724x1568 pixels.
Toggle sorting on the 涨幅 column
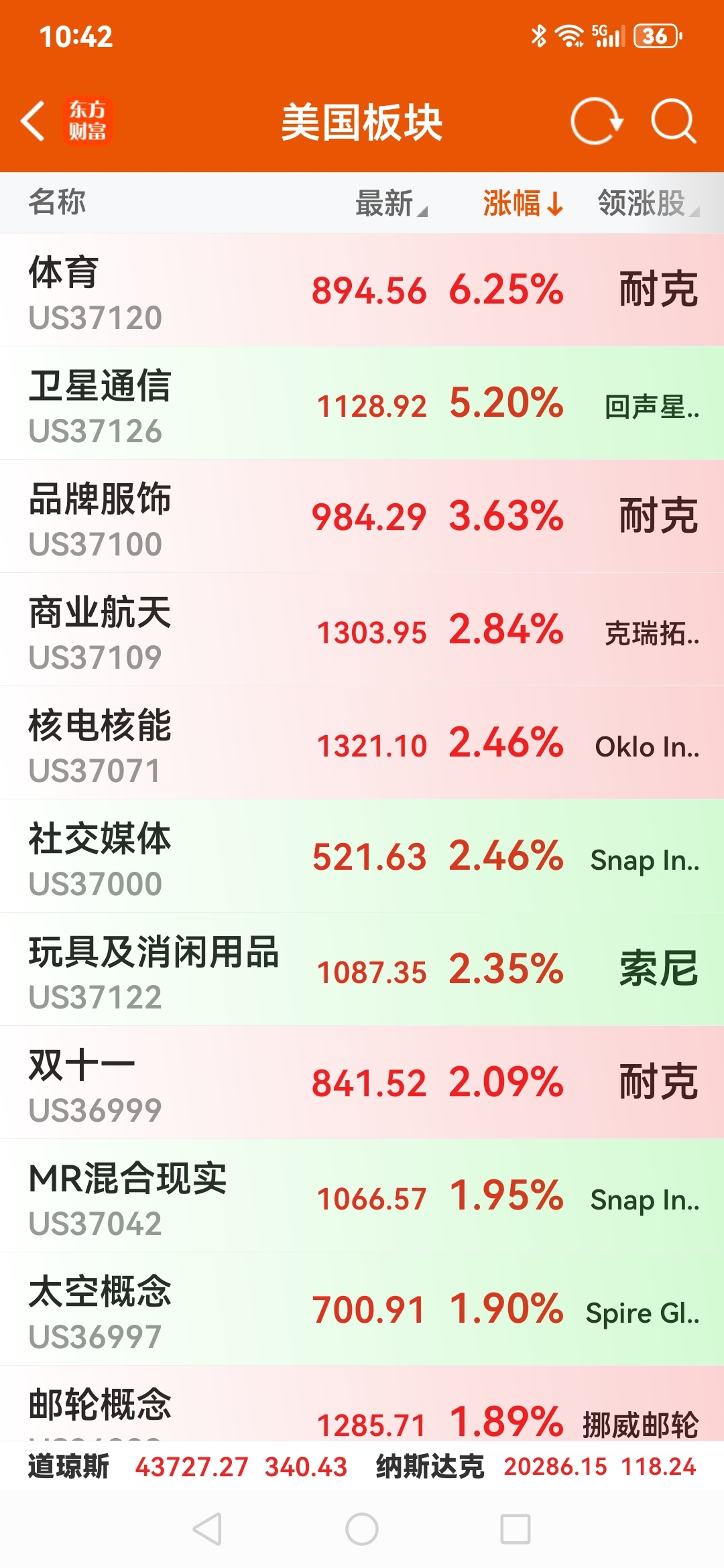pyautogui.click(x=523, y=202)
